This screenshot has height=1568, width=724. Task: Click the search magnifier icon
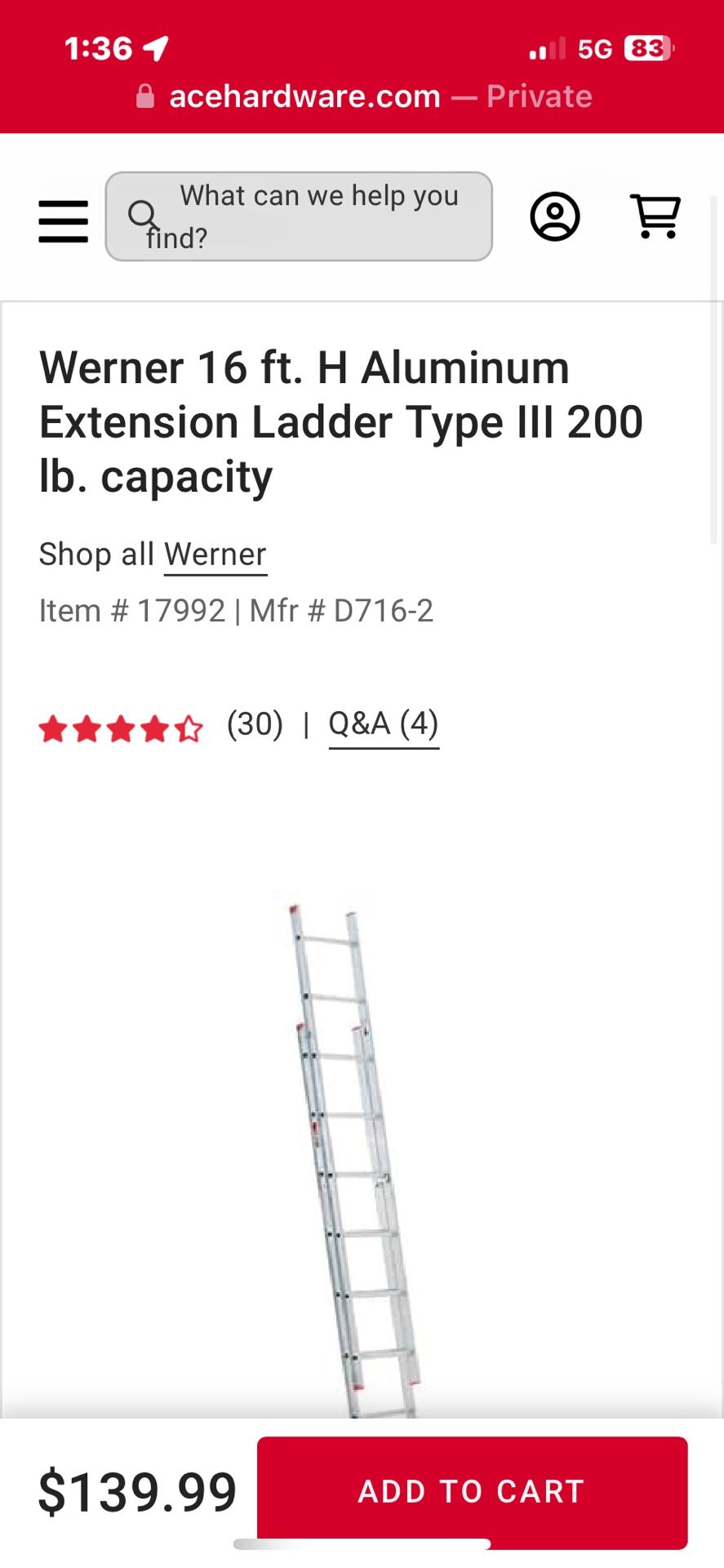pos(144,214)
